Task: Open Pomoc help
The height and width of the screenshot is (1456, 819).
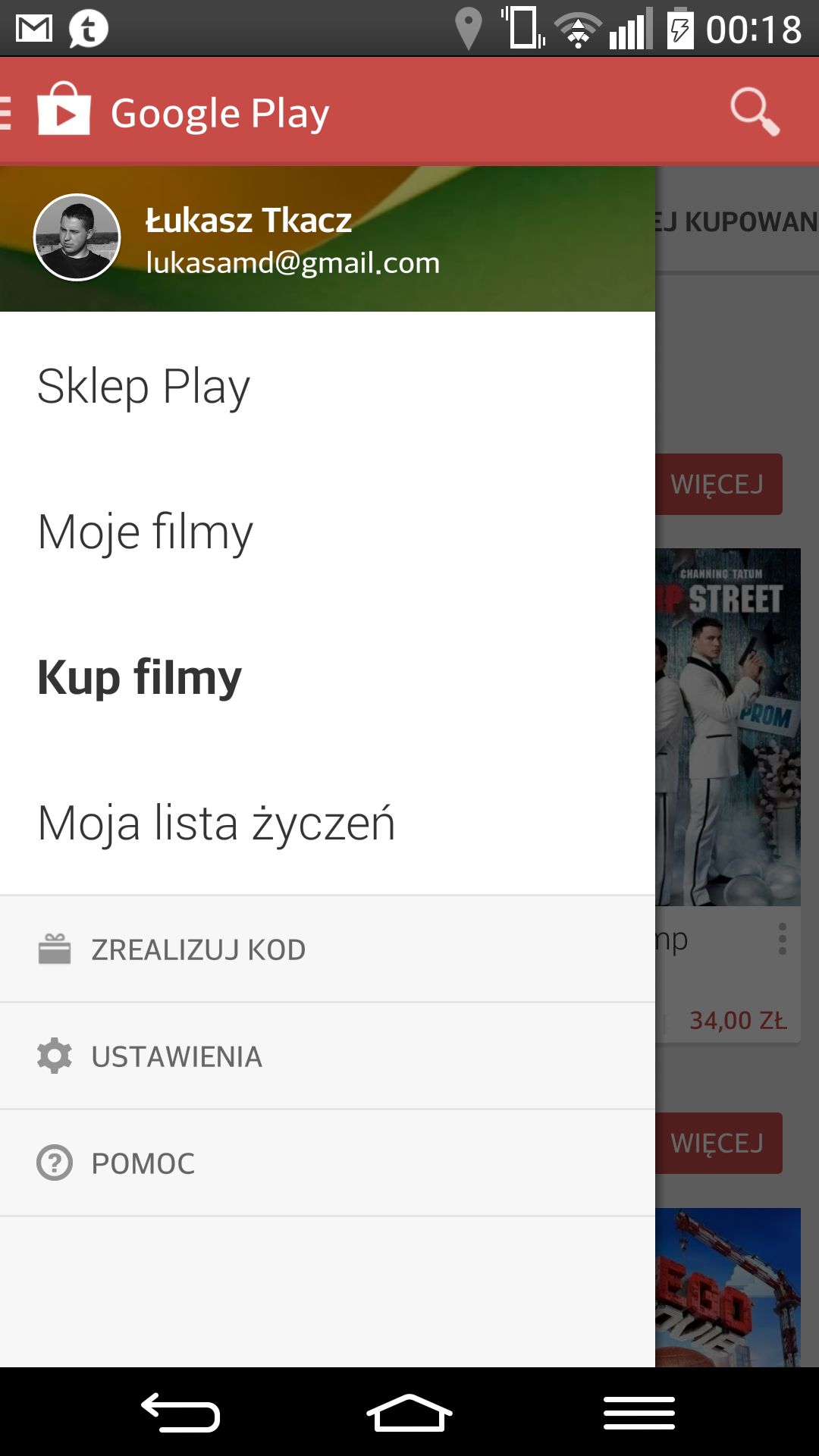Action: [328, 1163]
